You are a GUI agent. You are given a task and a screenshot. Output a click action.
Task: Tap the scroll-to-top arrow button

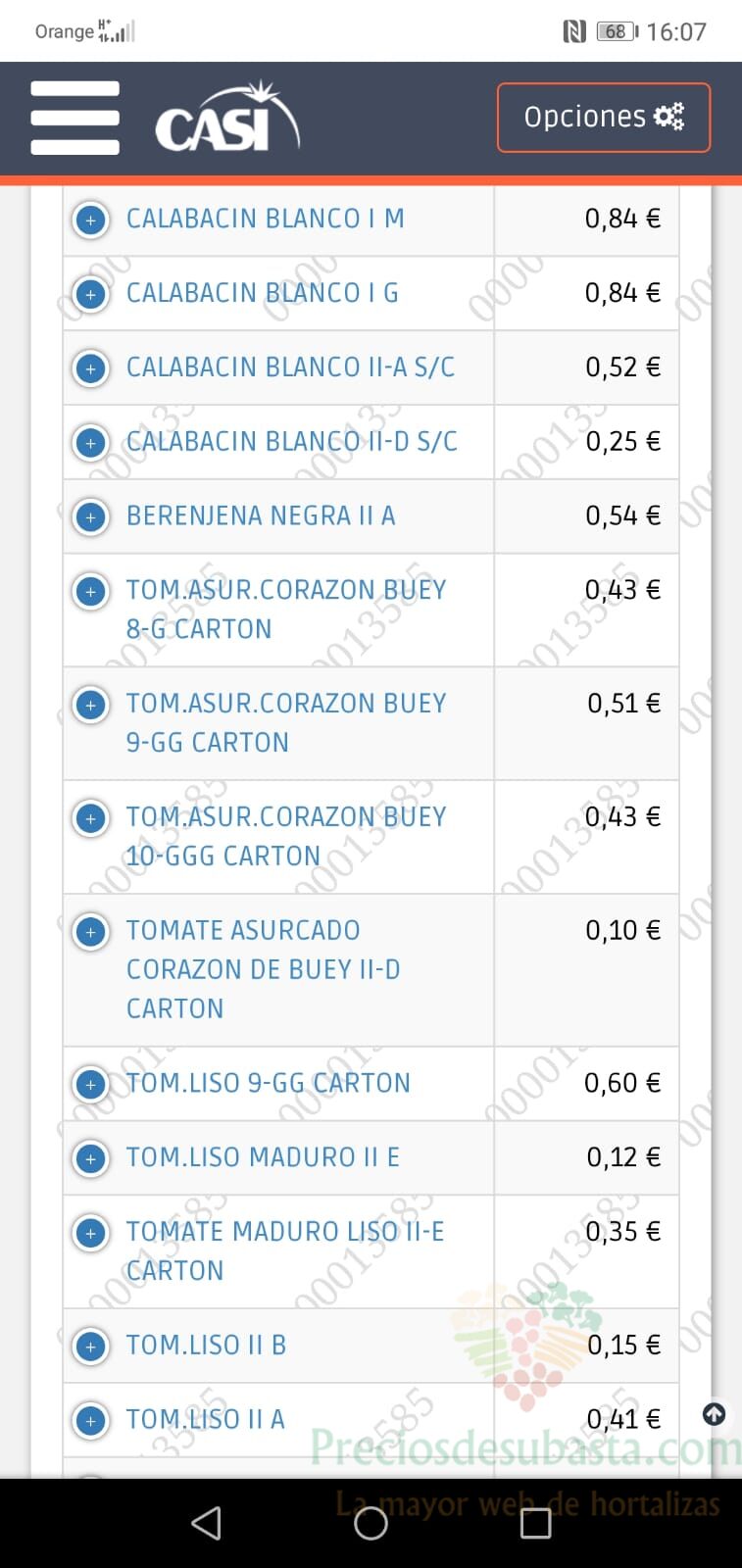pyautogui.click(x=715, y=1414)
